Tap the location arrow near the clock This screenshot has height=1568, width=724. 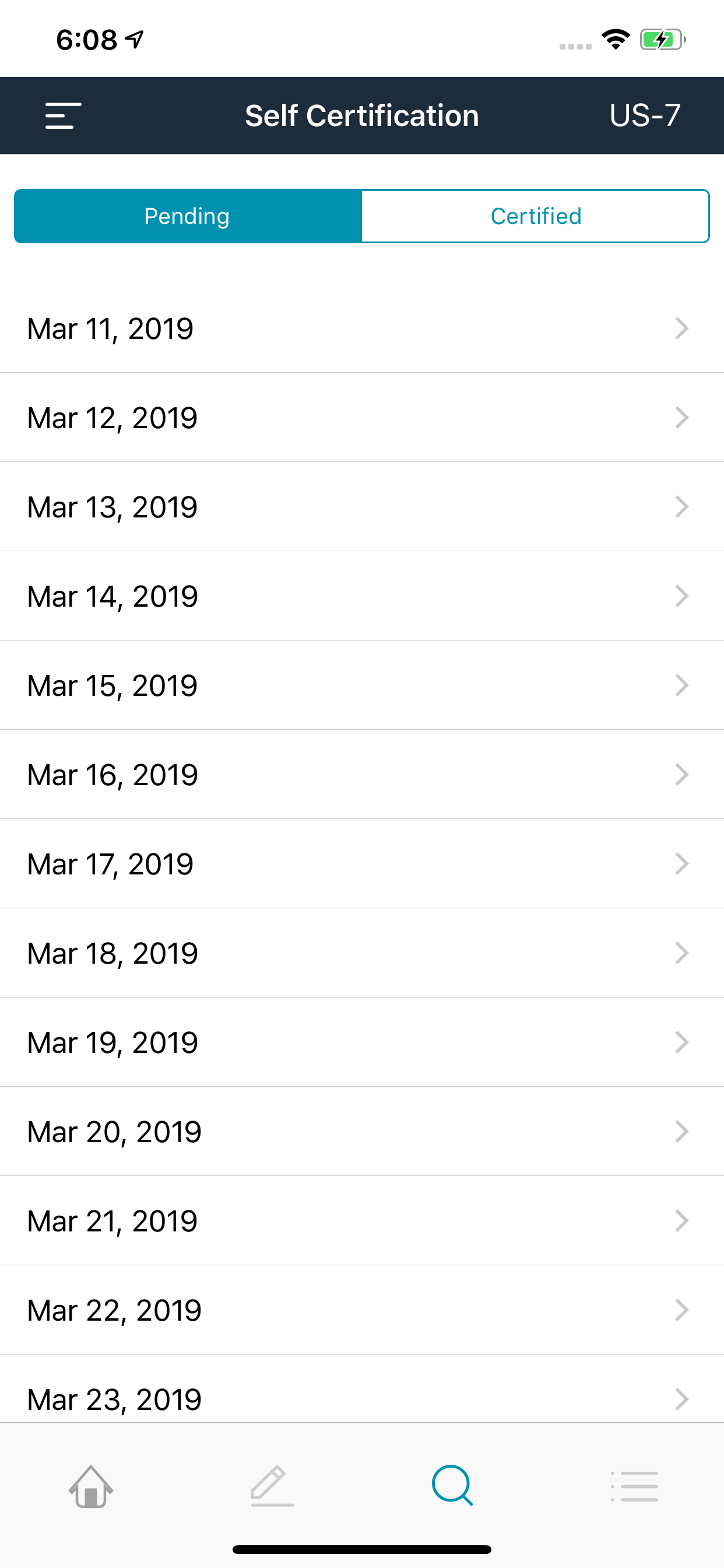133,39
